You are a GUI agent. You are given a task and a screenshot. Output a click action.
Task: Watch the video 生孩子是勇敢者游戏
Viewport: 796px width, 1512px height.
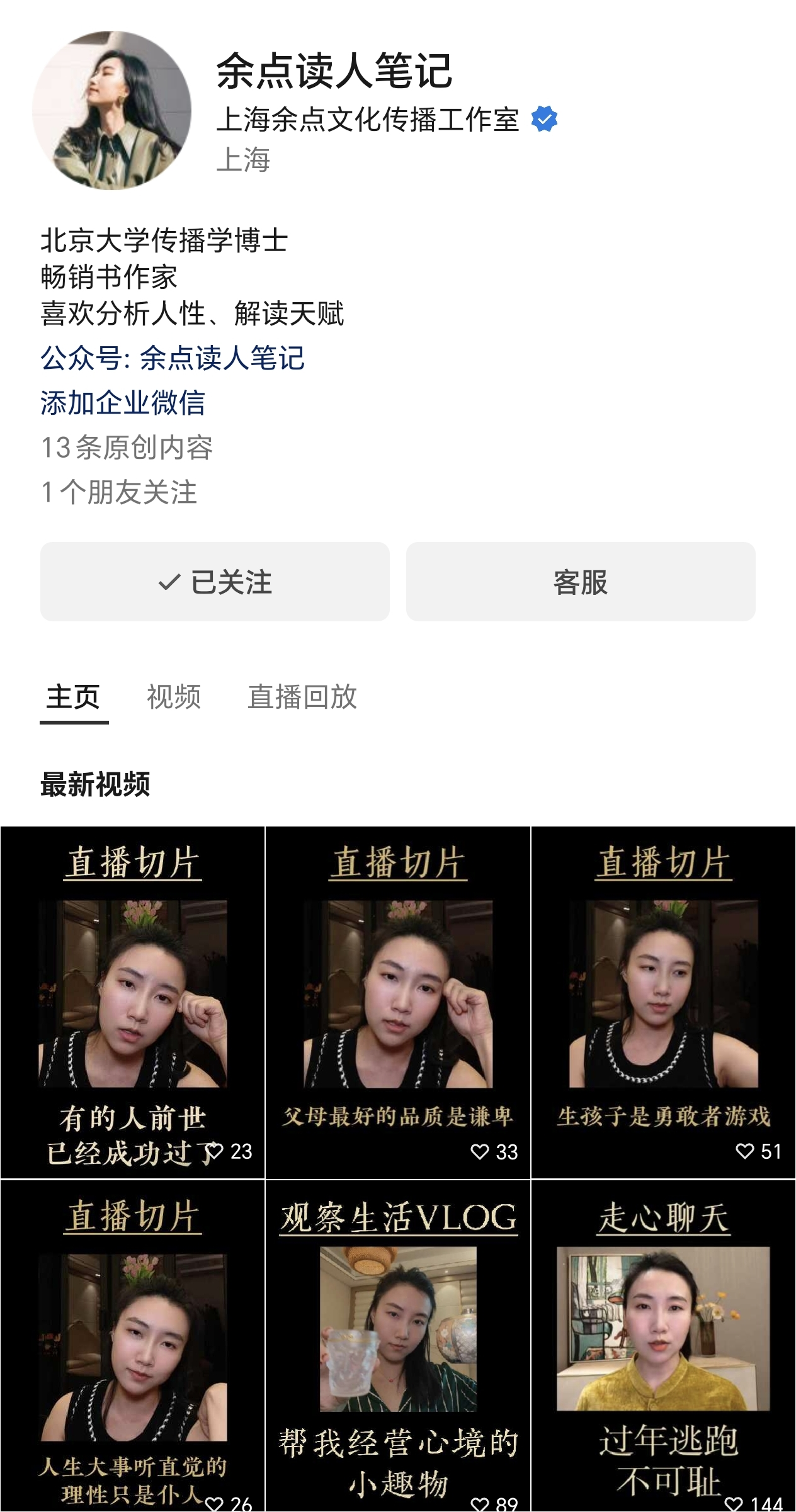pyautogui.click(x=663, y=1001)
